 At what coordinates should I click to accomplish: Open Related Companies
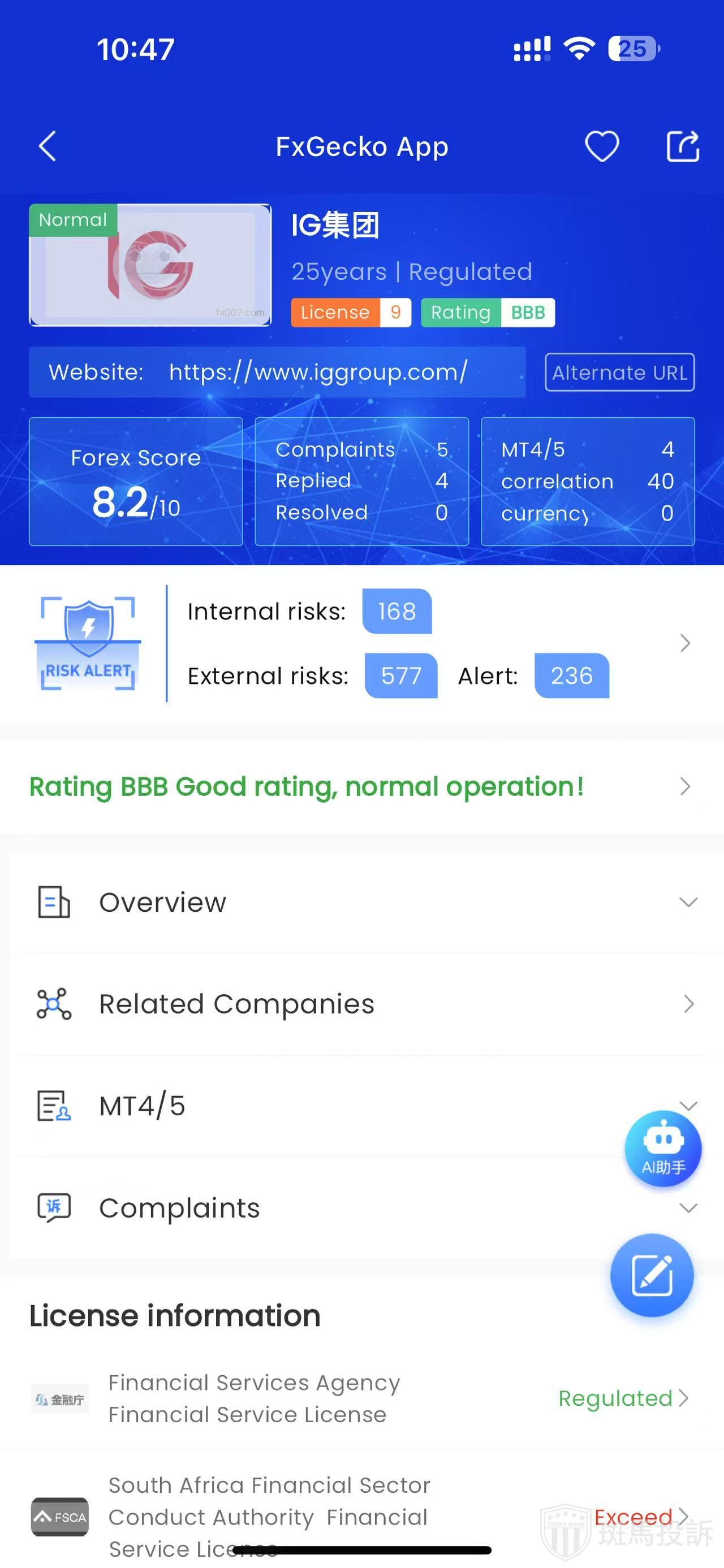pos(361,1004)
